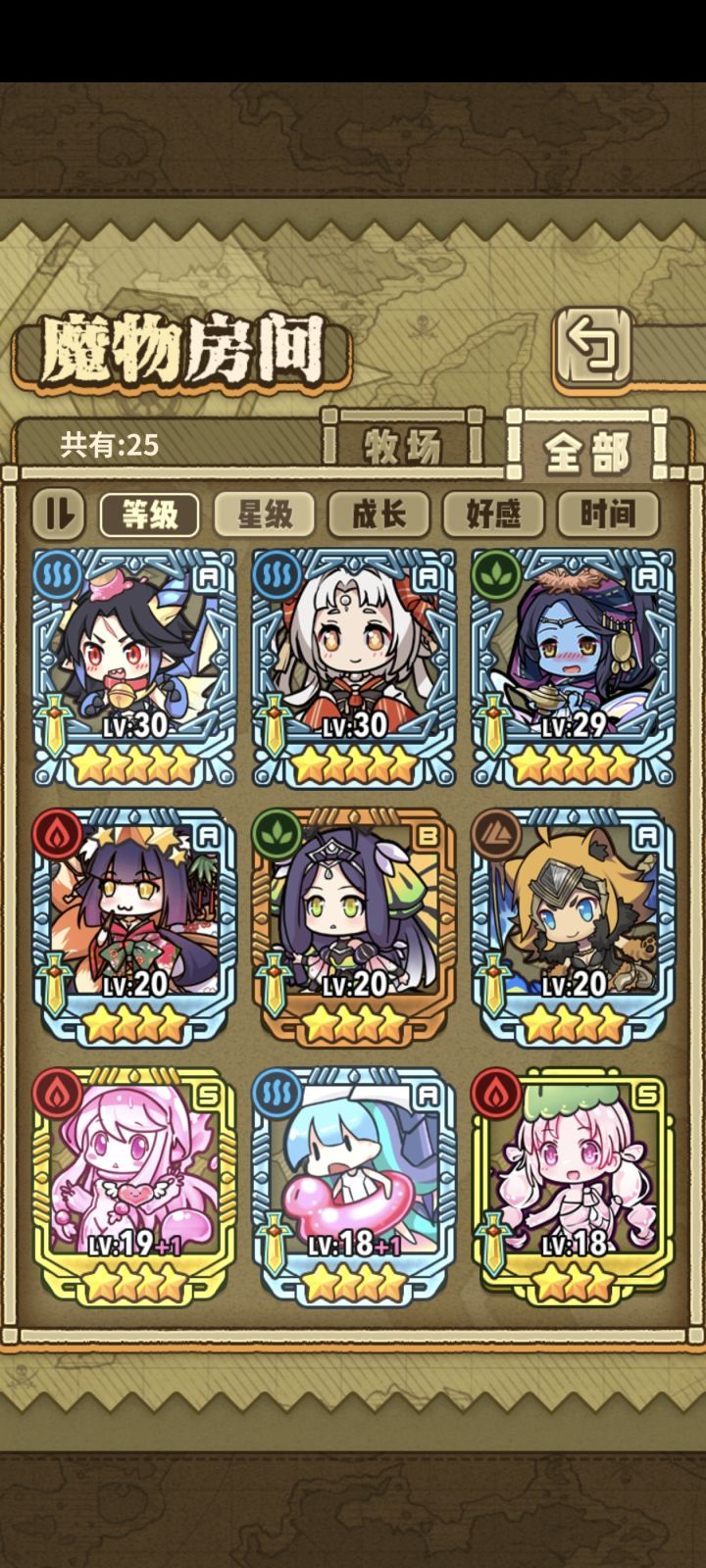This screenshot has width=706, height=1568.
Task: Open the LV:20 helmeted blonde monster card
Action: coord(574,927)
